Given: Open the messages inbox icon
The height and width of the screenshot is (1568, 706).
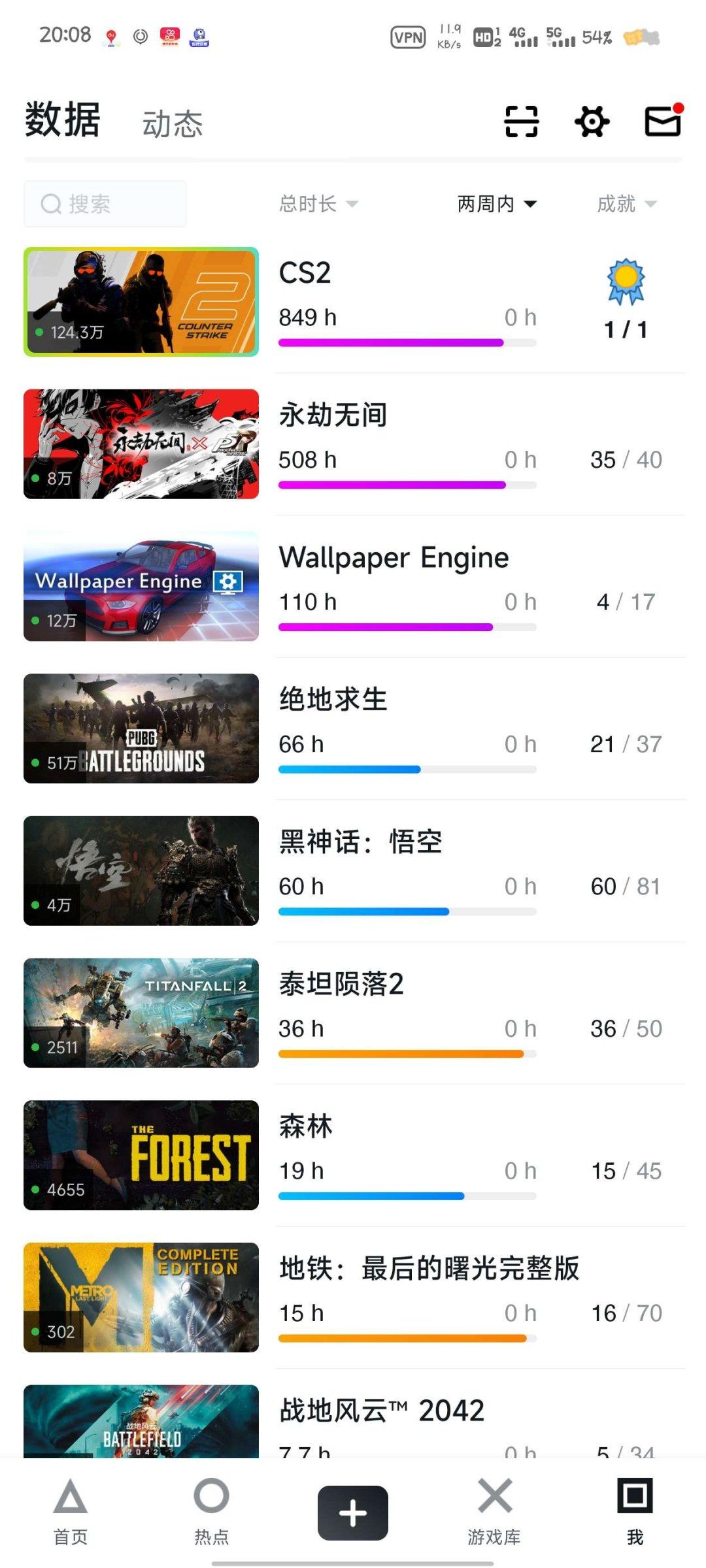Looking at the screenshot, I should click(663, 121).
